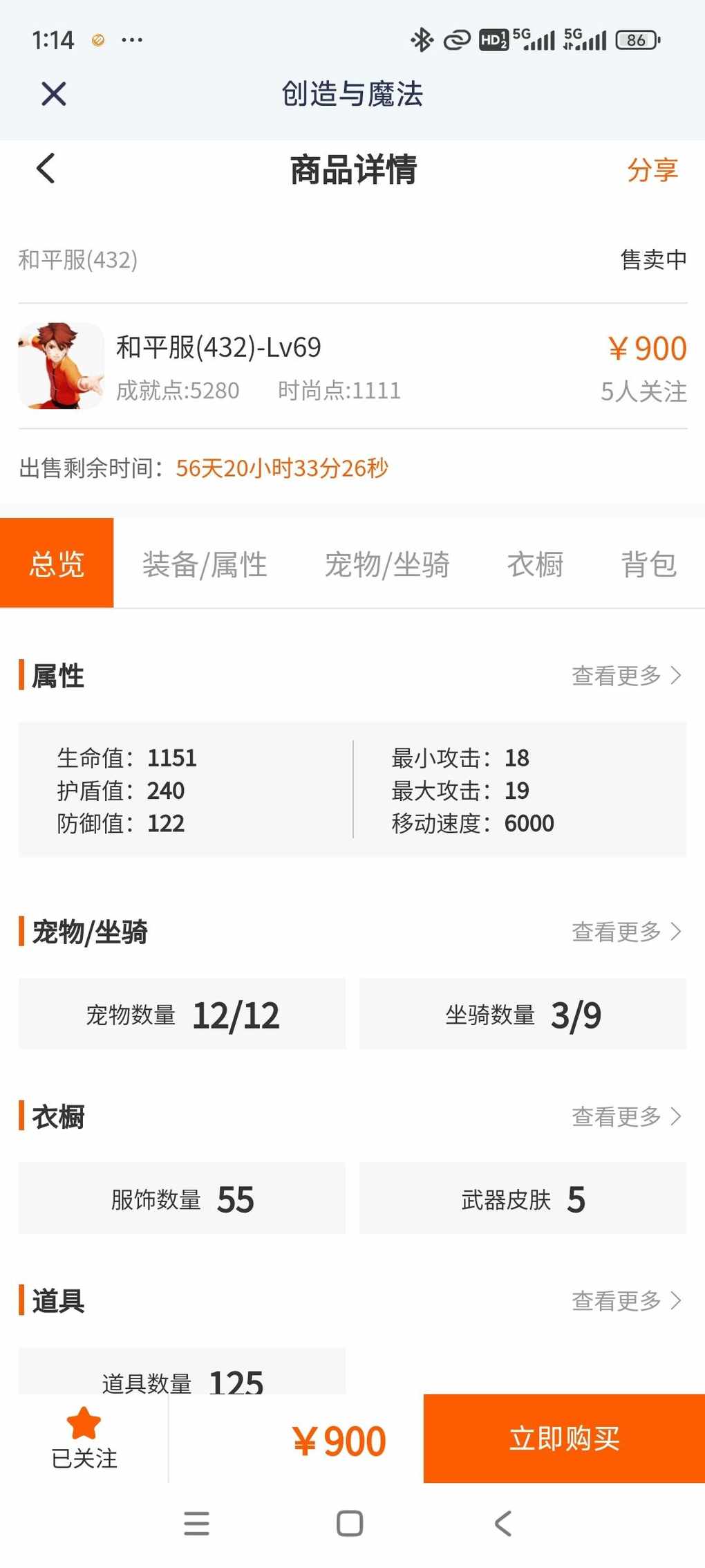Switch to the 背包 tab
The height and width of the screenshot is (1568, 705).
click(x=648, y=564)
